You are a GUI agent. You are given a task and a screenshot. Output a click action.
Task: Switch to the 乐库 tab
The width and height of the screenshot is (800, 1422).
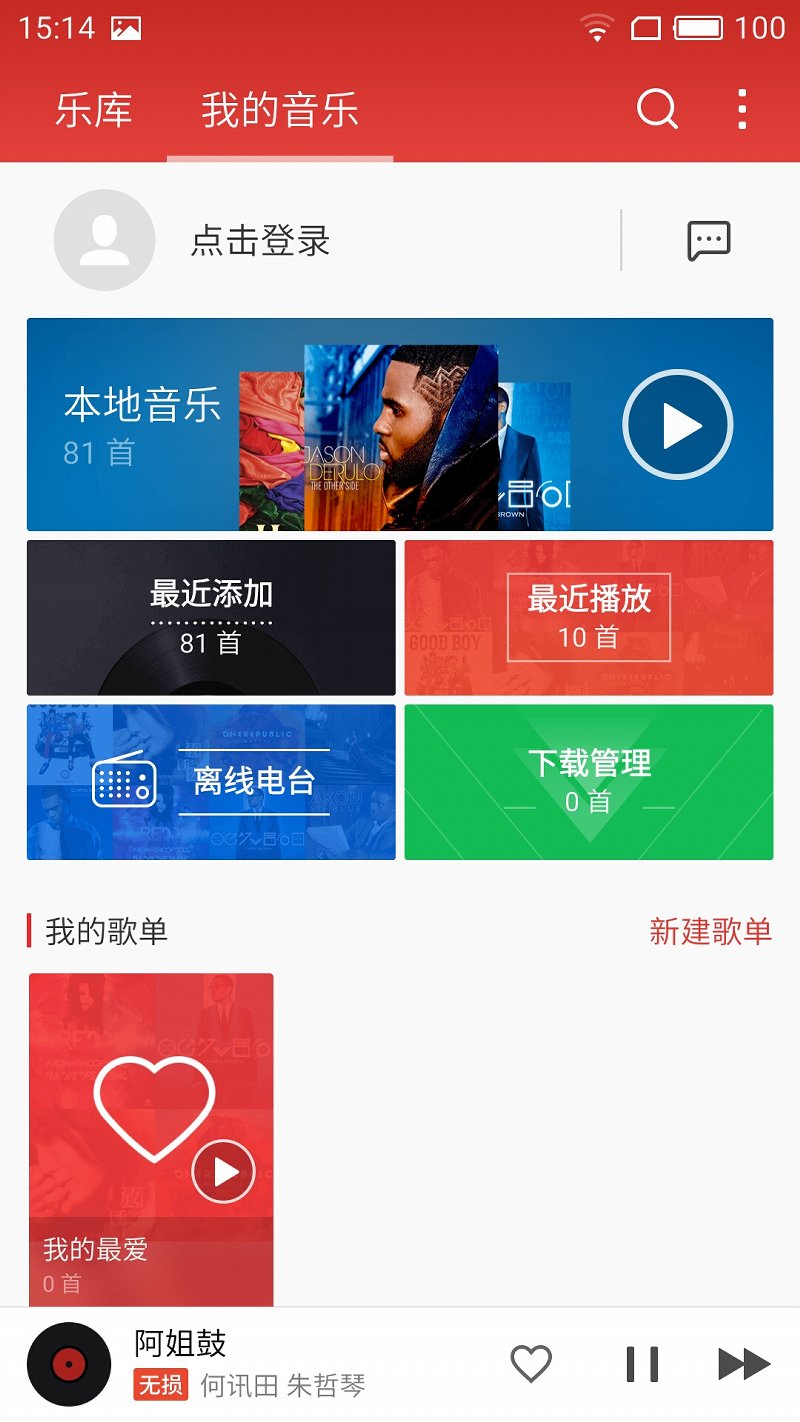[93, 112]
